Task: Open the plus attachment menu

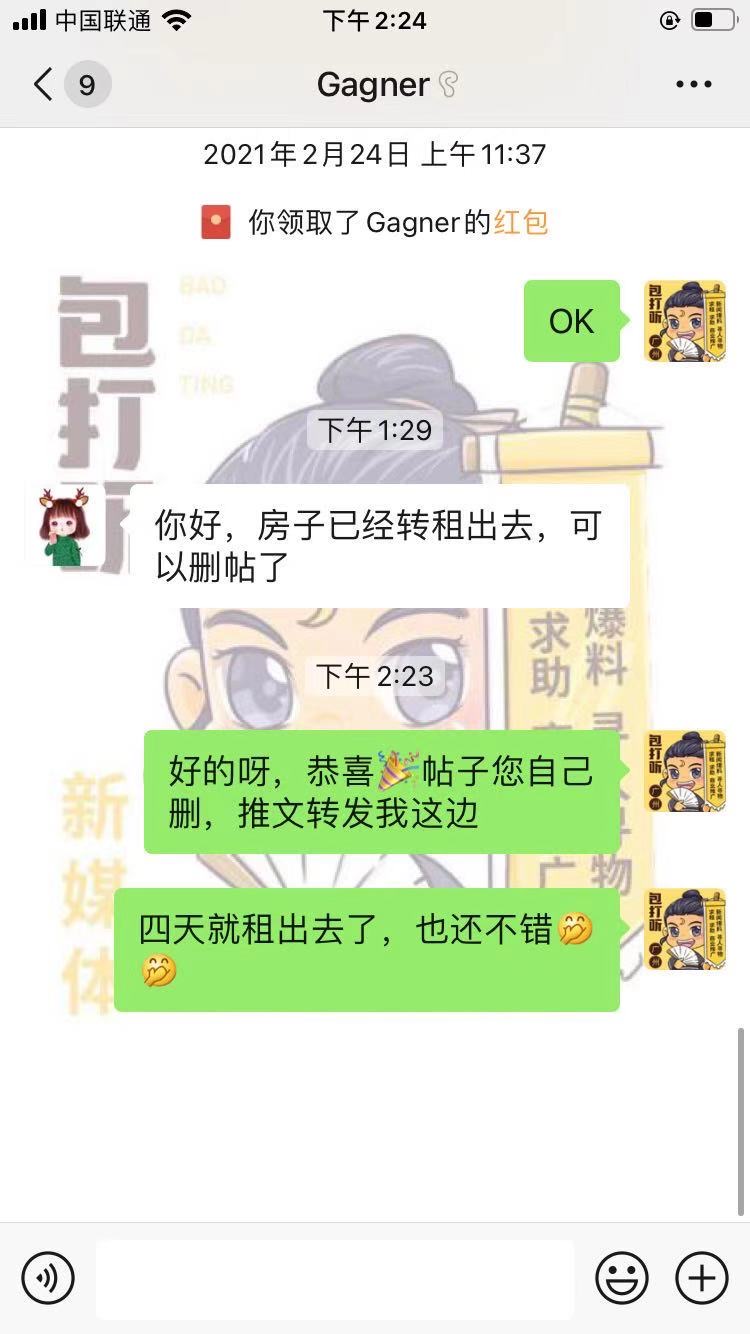Action: click(702, 1278)
